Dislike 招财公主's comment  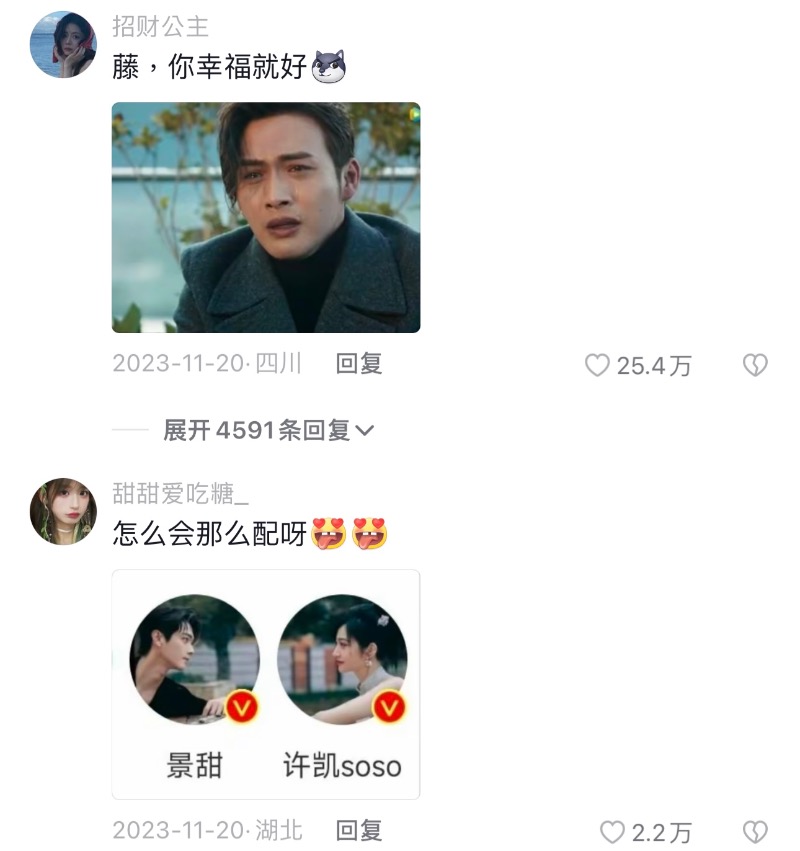coord(755,366)
